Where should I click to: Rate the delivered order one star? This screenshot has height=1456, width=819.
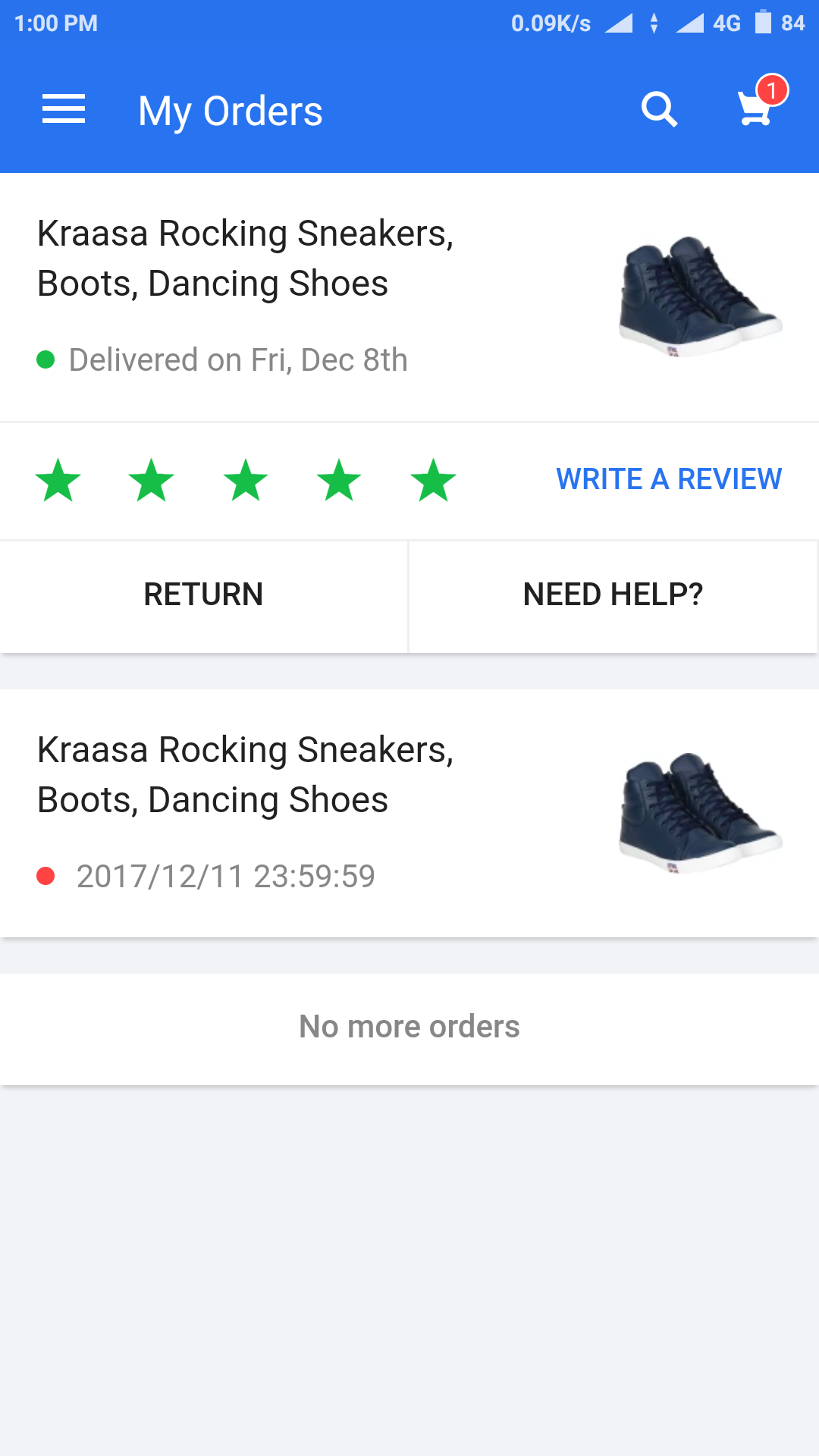point(58,480)
